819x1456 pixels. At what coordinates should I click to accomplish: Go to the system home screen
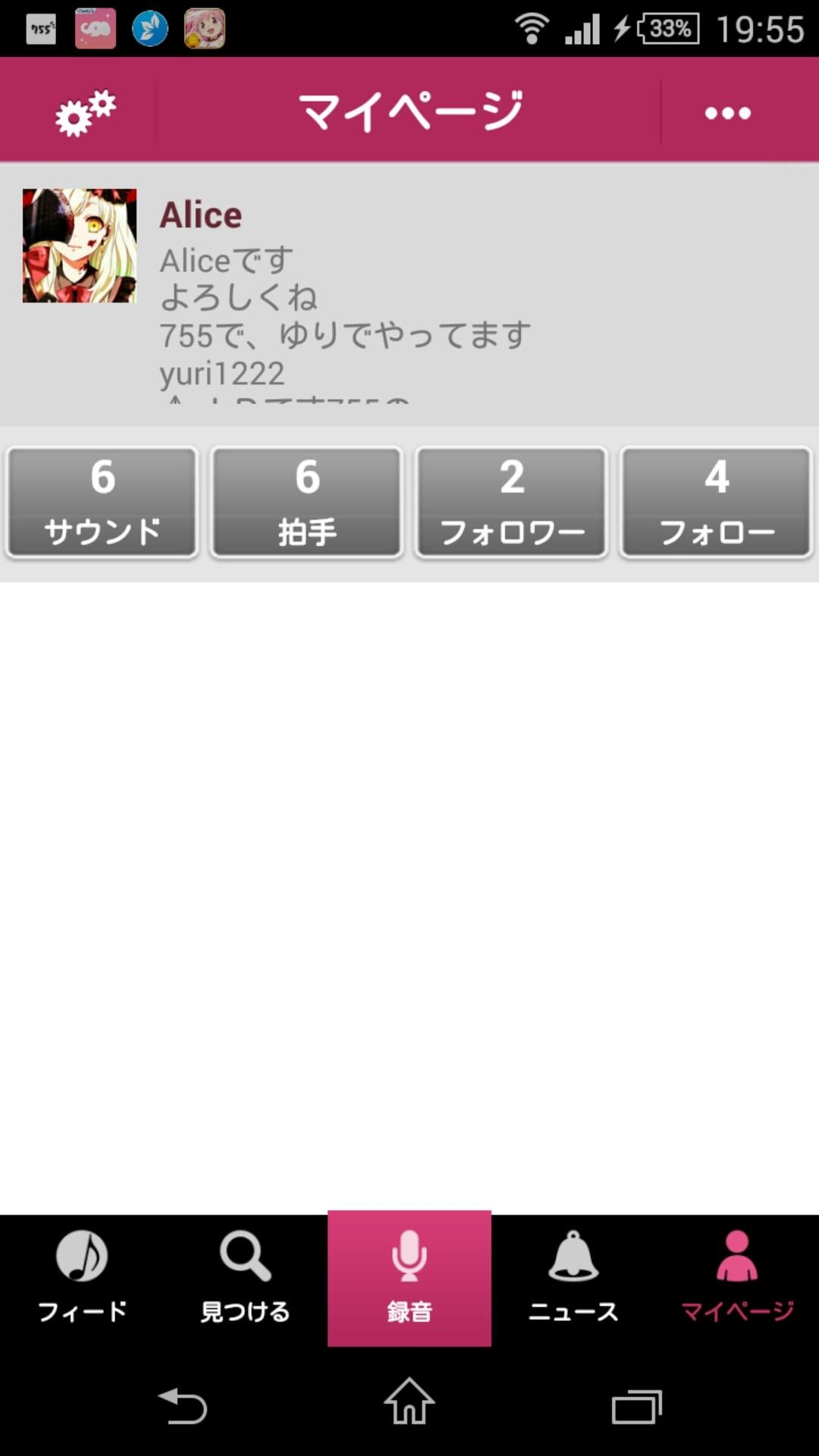pyautogui.click(x=409, y=1403)
